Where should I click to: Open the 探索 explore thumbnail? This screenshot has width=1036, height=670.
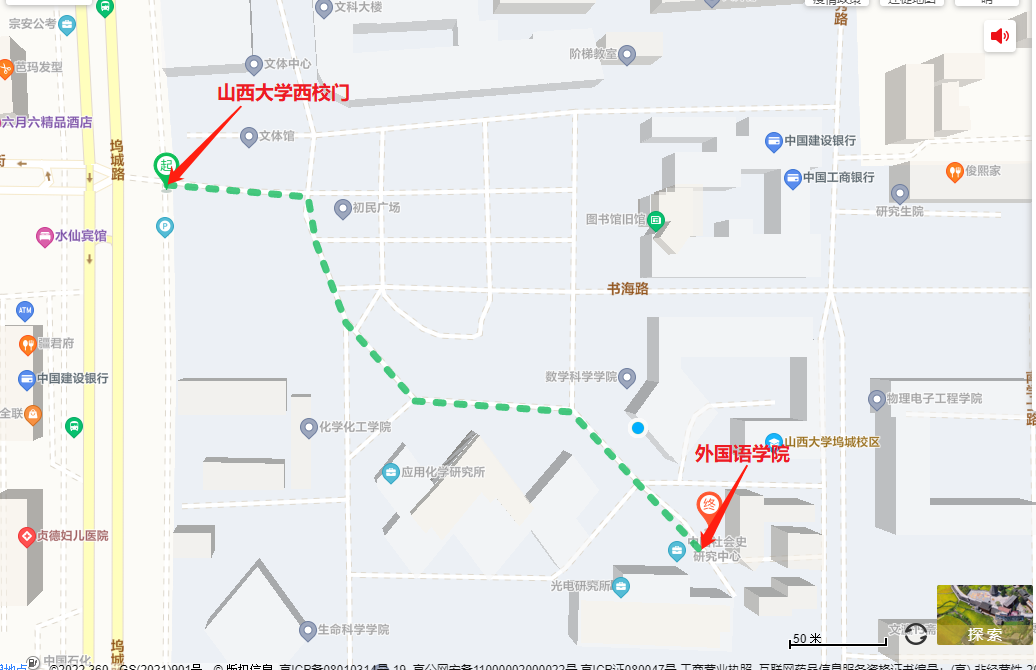tap(985, 614)
